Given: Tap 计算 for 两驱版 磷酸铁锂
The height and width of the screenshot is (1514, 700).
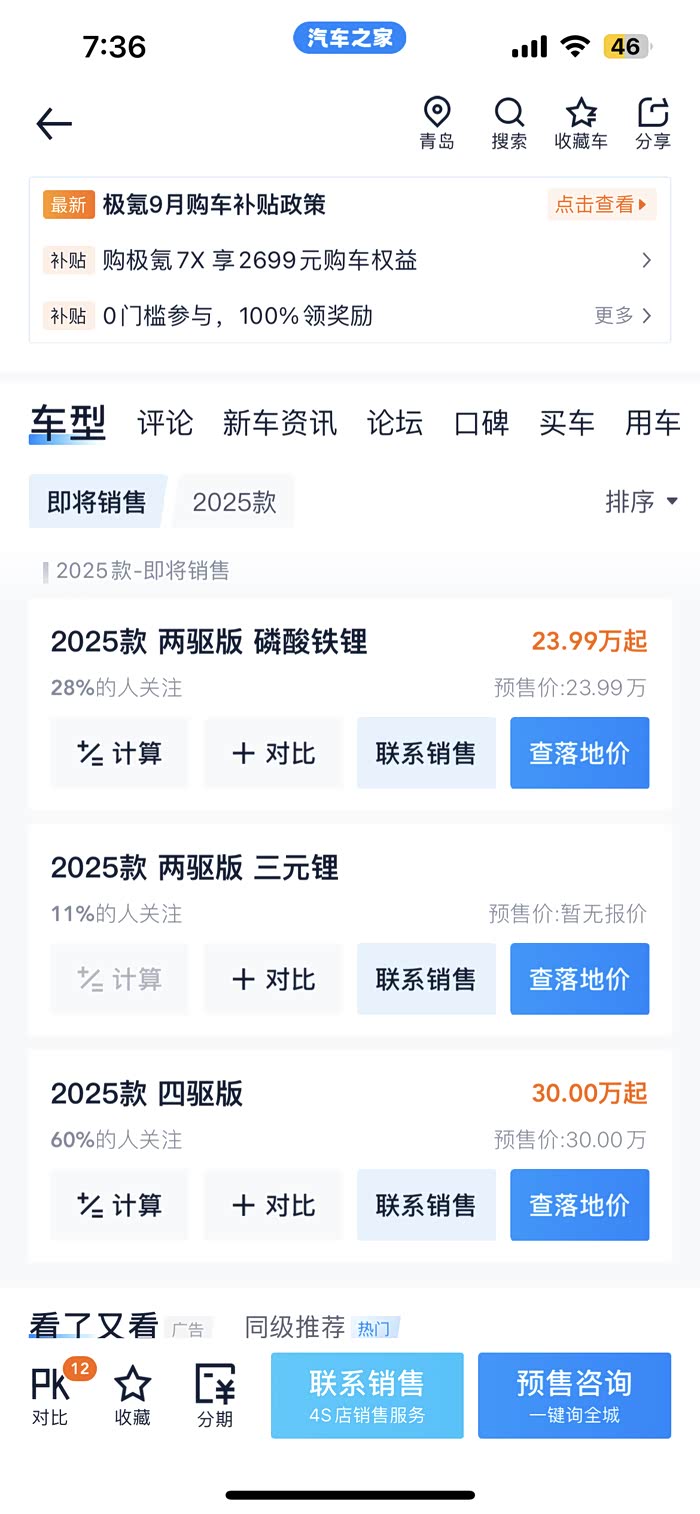Looking at the screenshot, I should 119,753.
